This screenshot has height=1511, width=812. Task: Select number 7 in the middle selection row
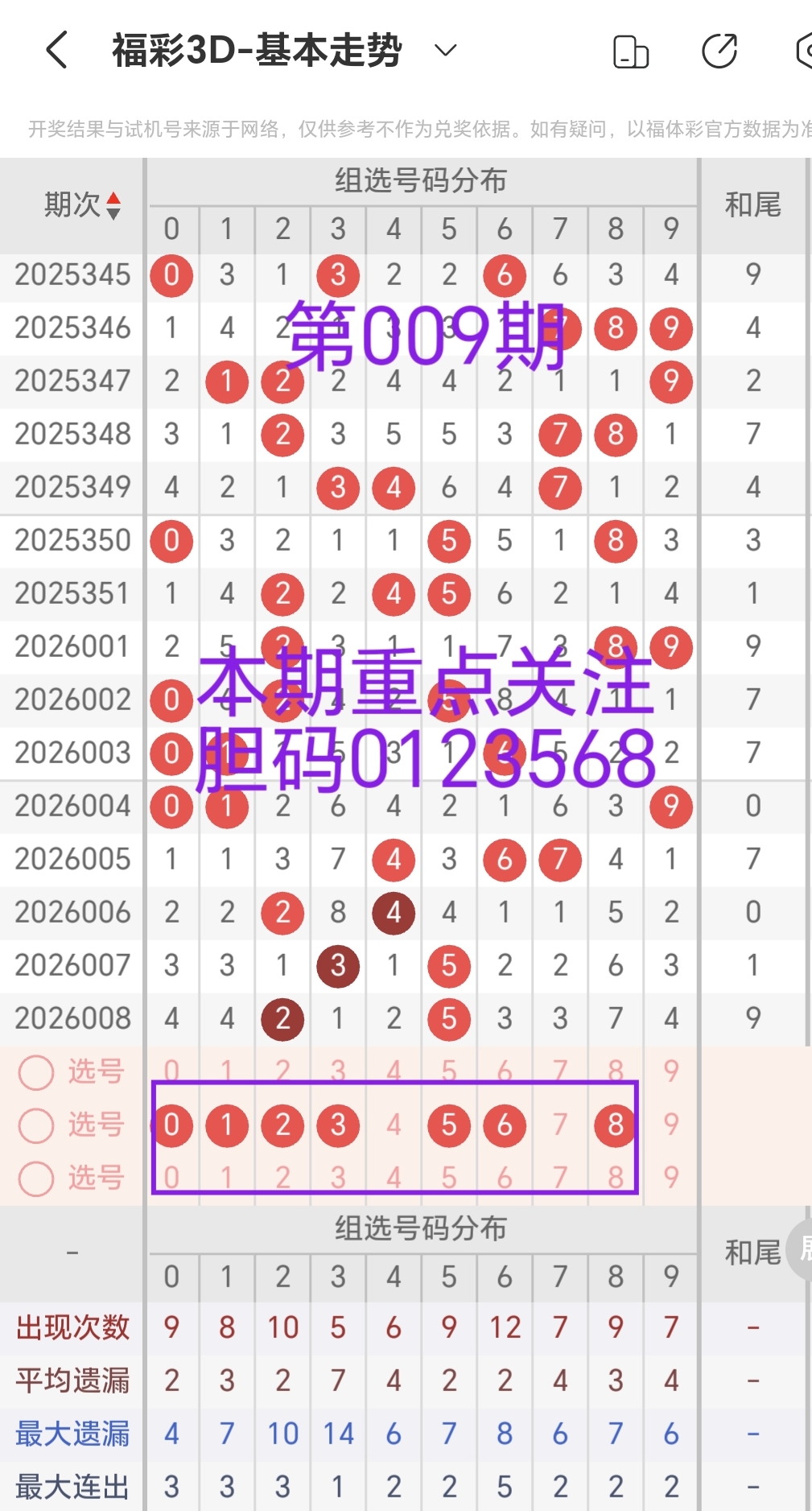(x=559, y=1125)
